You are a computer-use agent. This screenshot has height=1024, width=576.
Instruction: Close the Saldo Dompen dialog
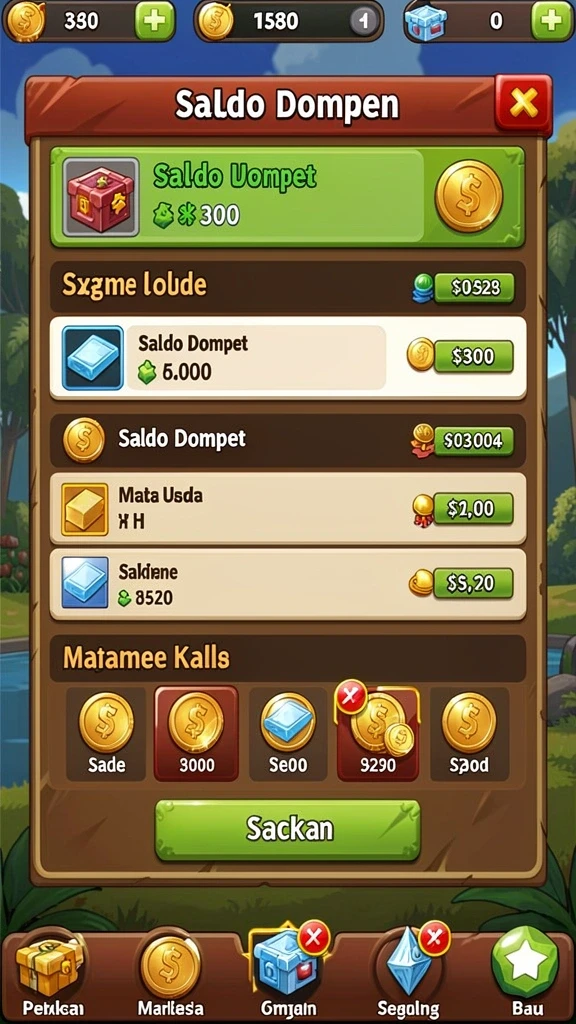(x=523, y=103)
